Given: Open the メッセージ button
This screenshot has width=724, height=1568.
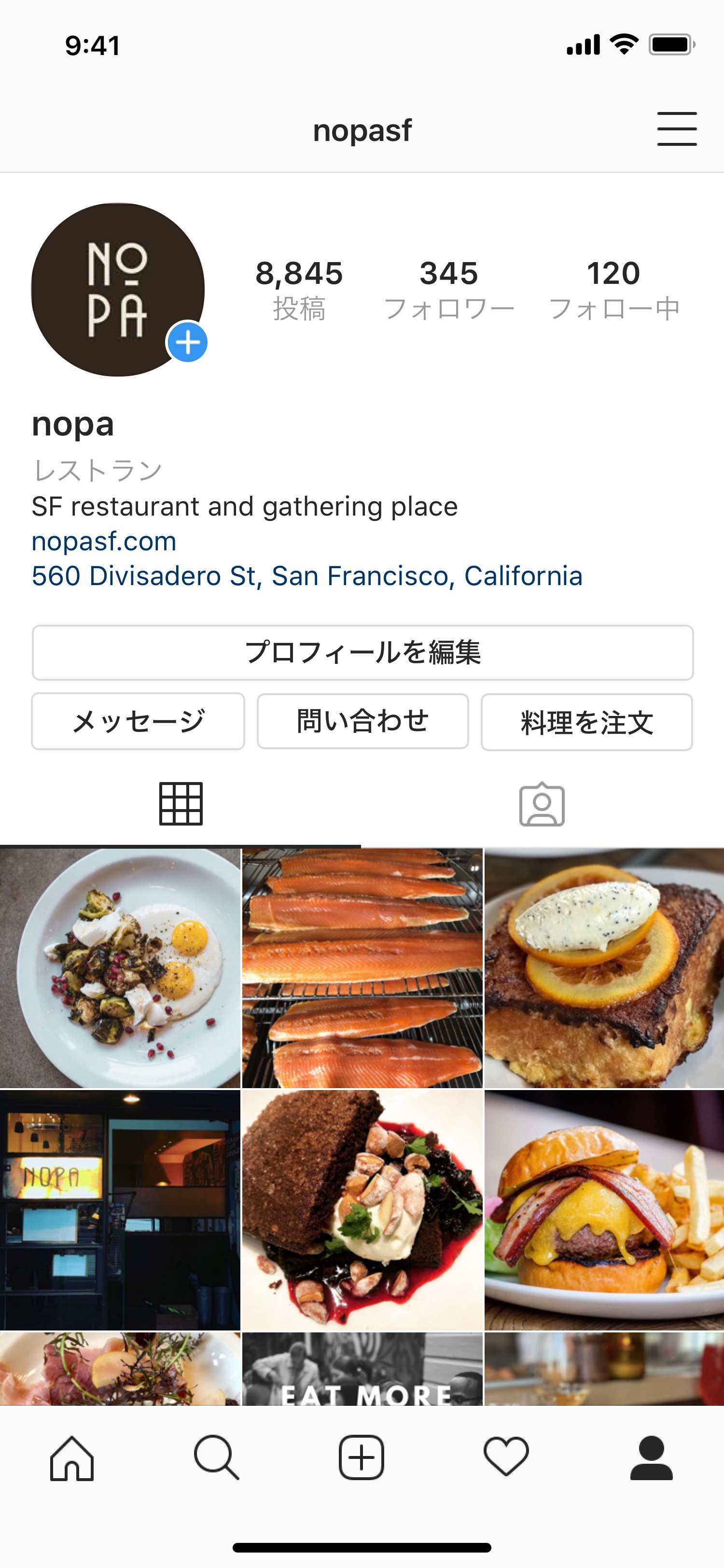Looking at the screenshot, I should tap(138, 721).
